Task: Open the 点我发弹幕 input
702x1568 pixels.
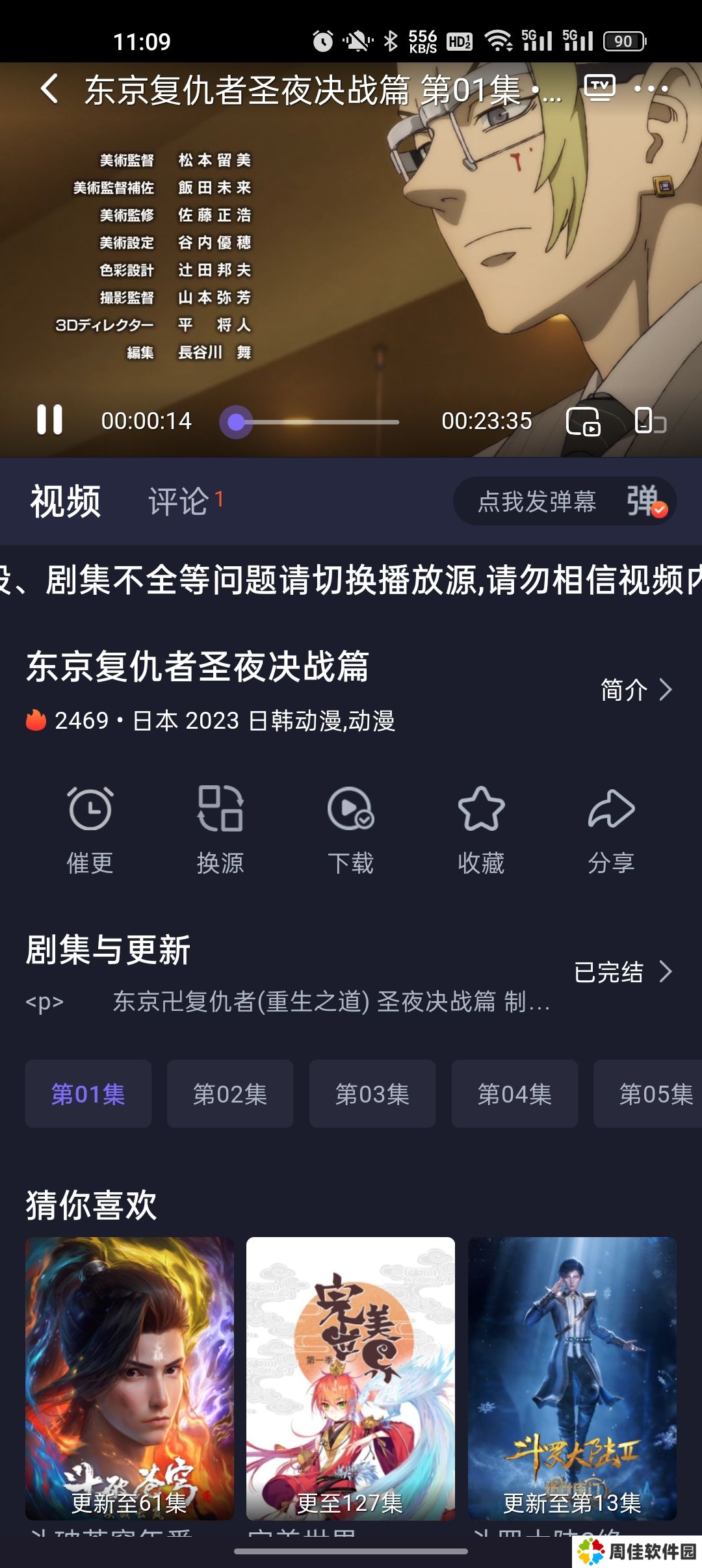Action: [x=537, y=501]
